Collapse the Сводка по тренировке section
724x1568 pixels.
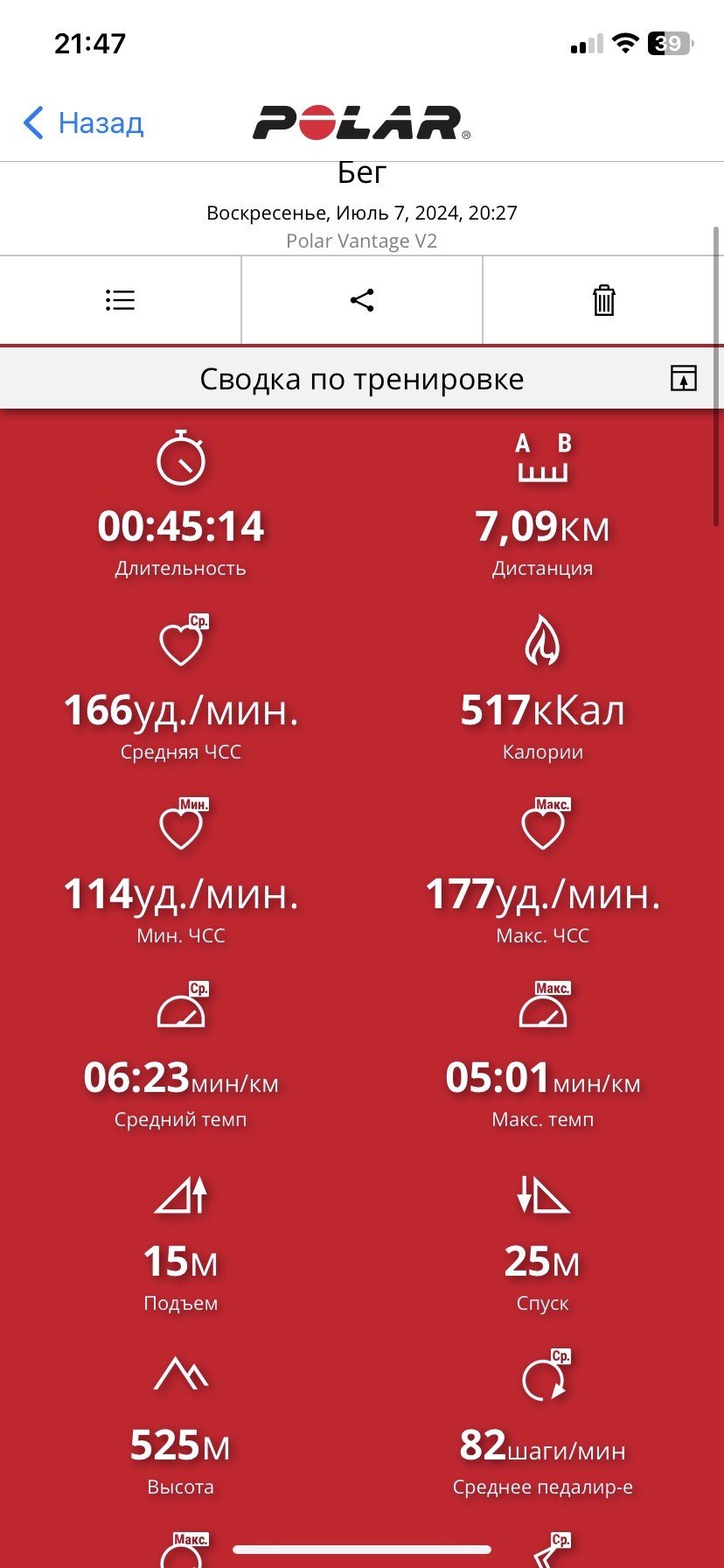coord(684,378)
